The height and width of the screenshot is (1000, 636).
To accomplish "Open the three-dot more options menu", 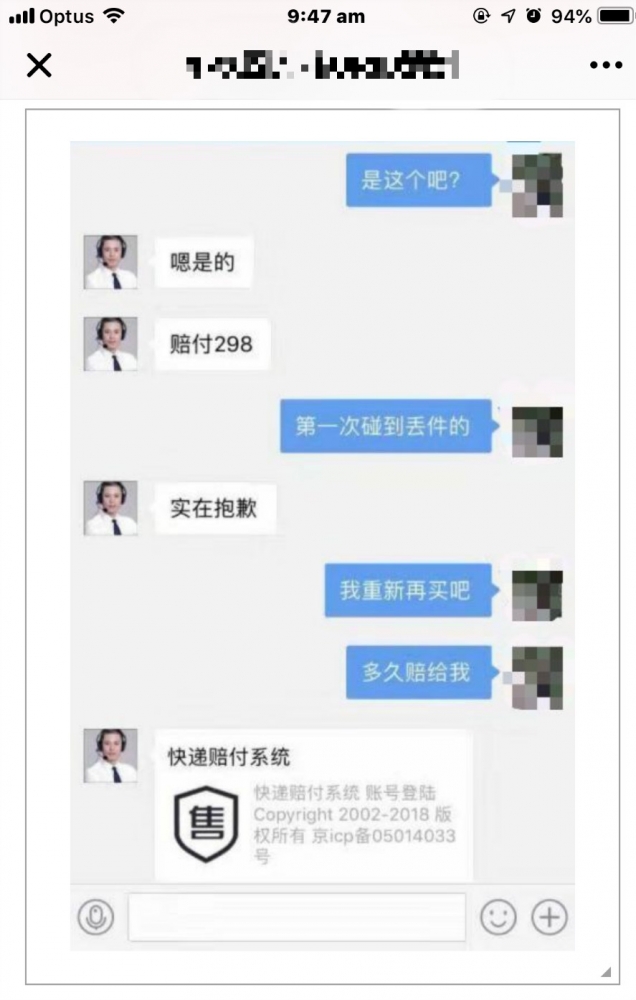I will 605,66.
